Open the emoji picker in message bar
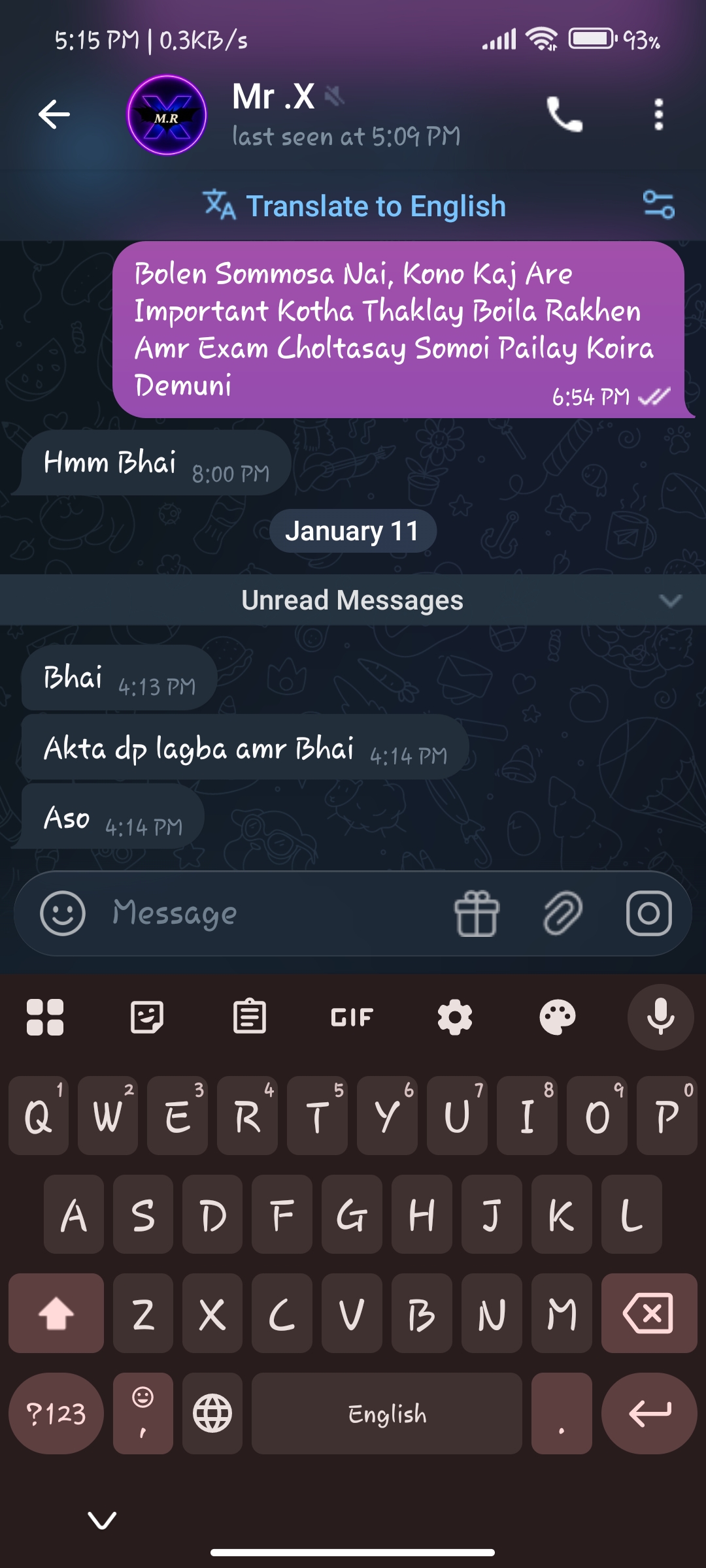Image resolution: width=706 pixels, height=1568 pixels. coord(63,913)
